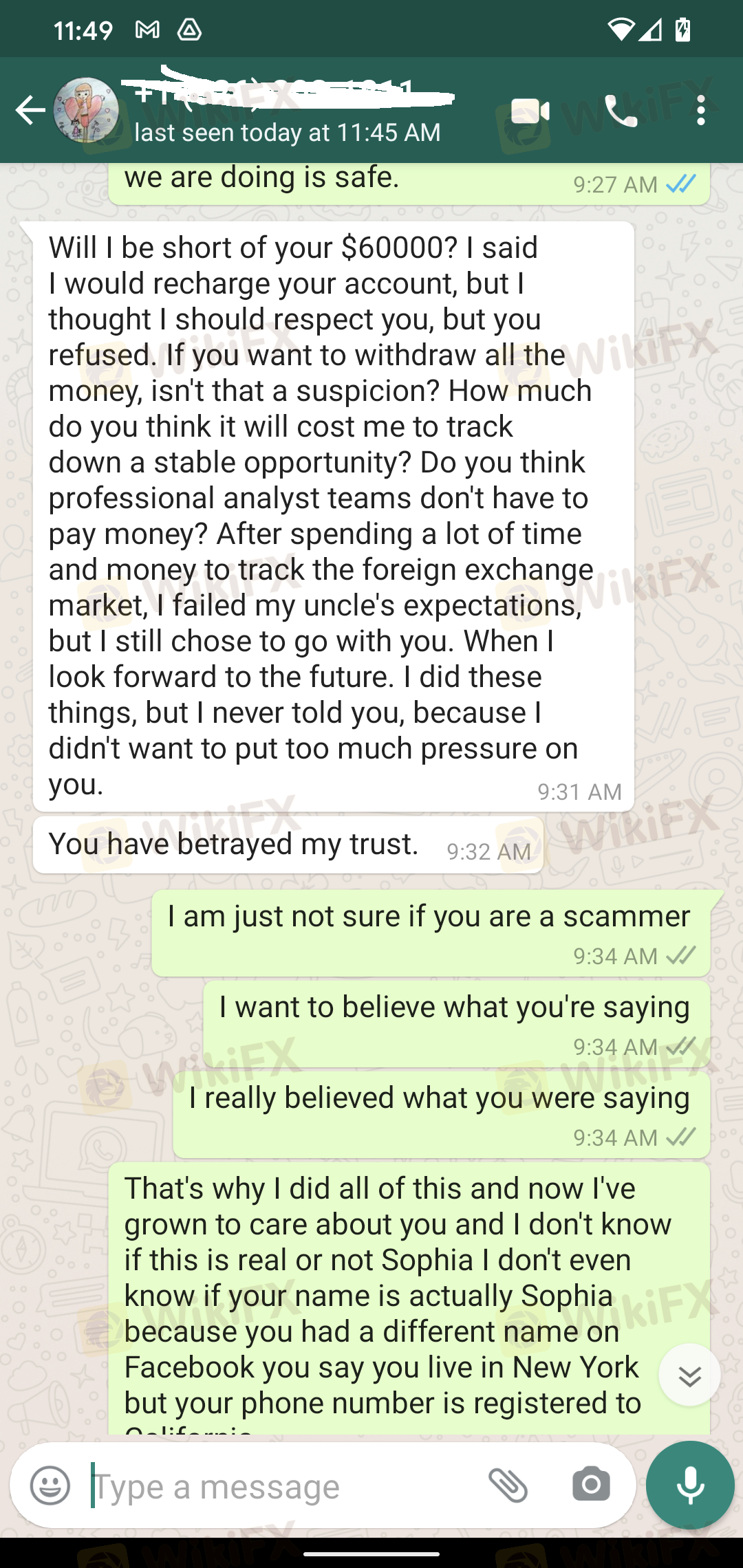Open the contact's profile picture
Viewport: 743px width, 1568px height.
pyautogui.click(x=86, y=111)
